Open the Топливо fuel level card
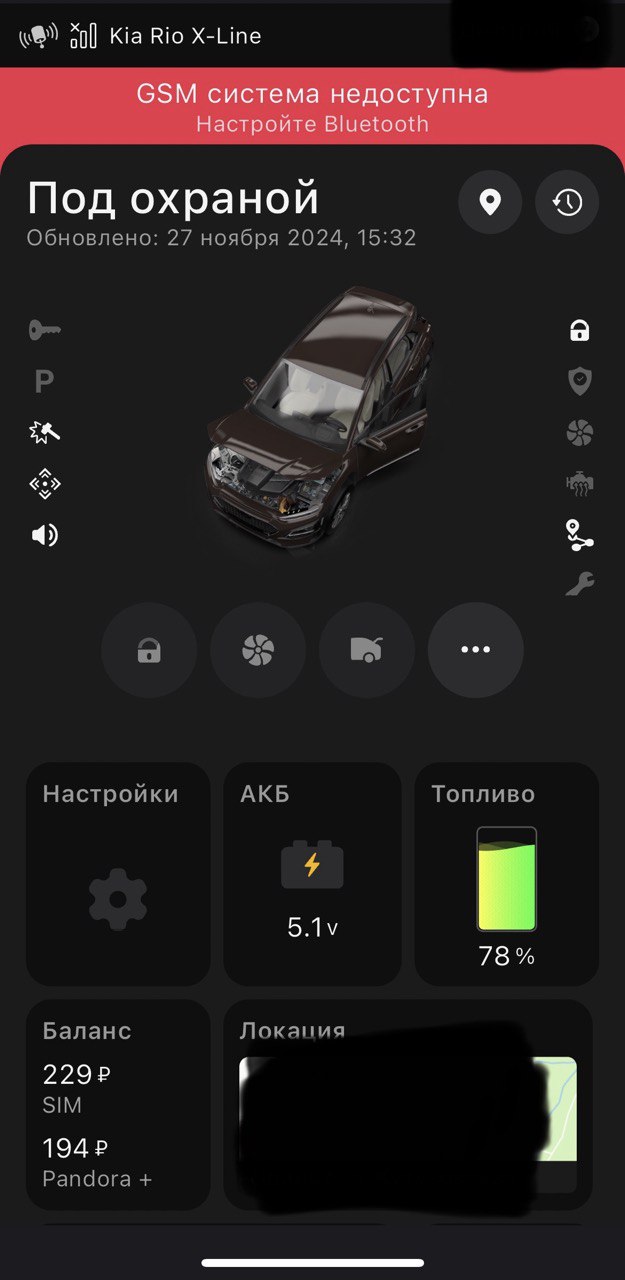The image size is (625, 1280). pos(506,874)
